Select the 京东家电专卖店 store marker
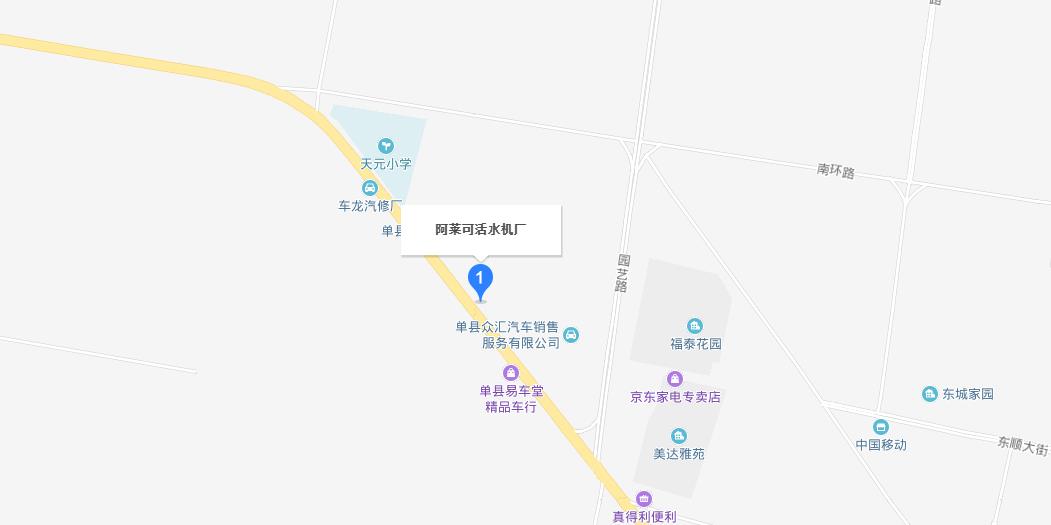Image resolution: width=1051 pixels, height=525 pixels. pos(675,379)
